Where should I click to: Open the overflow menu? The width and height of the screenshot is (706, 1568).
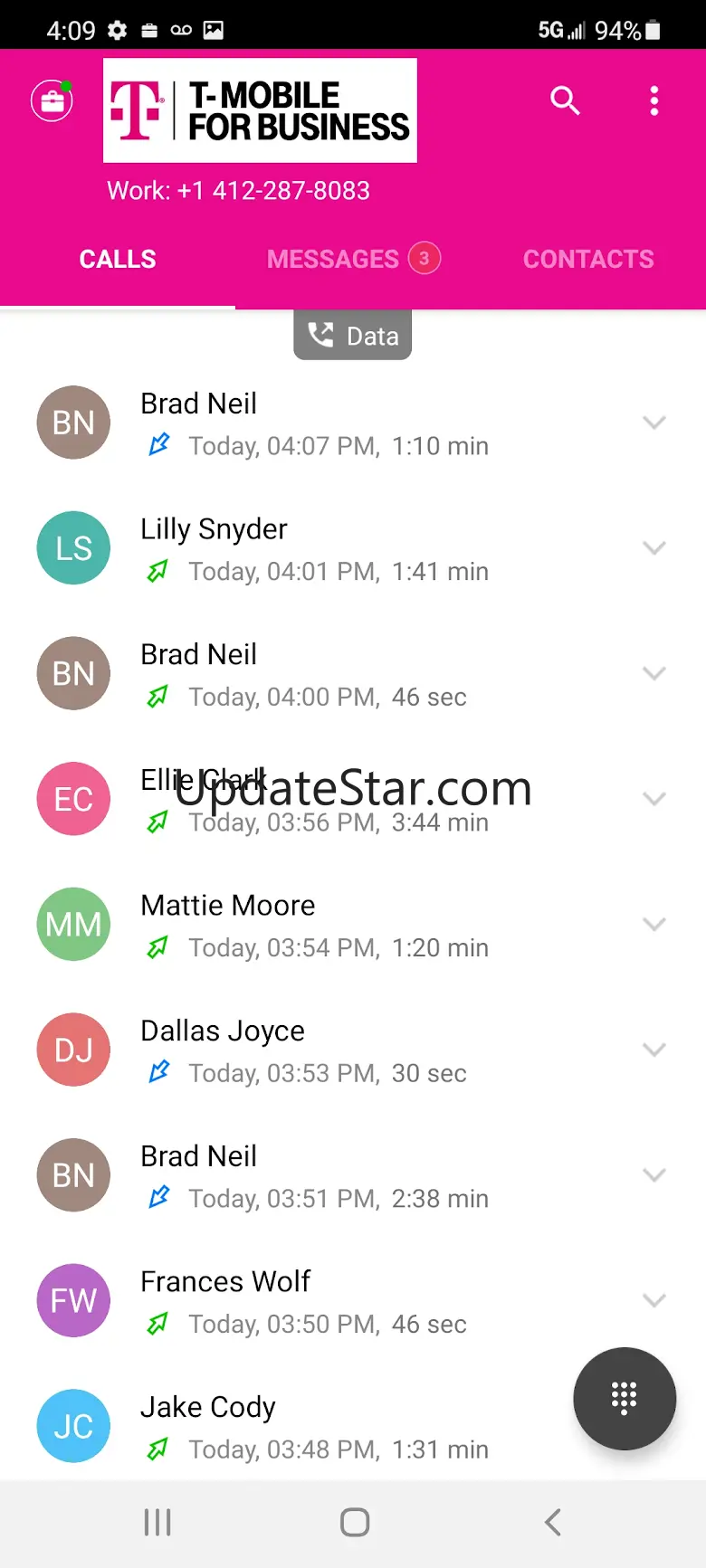tap(654, 100)
